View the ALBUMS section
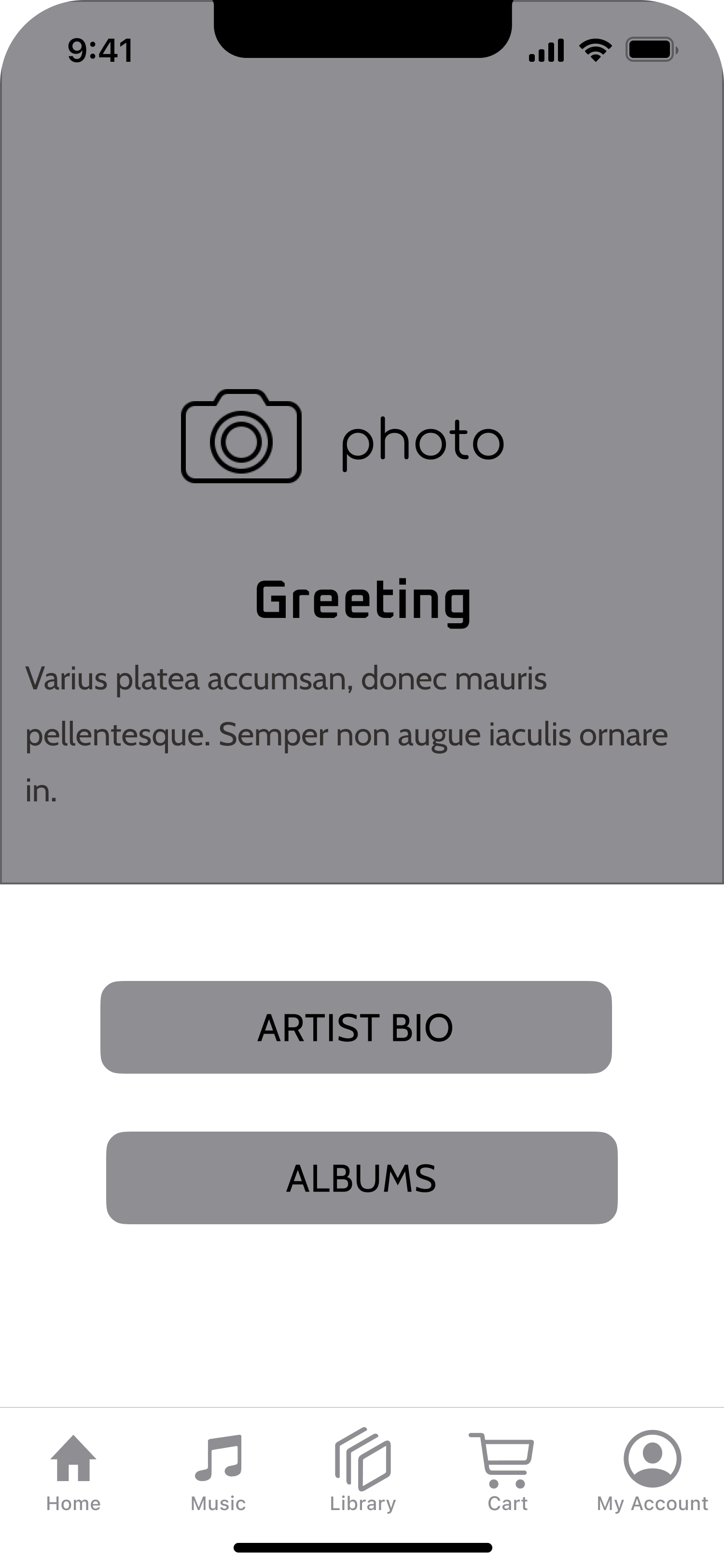Screen dimensions: 724x1568 click(362, 1177)
